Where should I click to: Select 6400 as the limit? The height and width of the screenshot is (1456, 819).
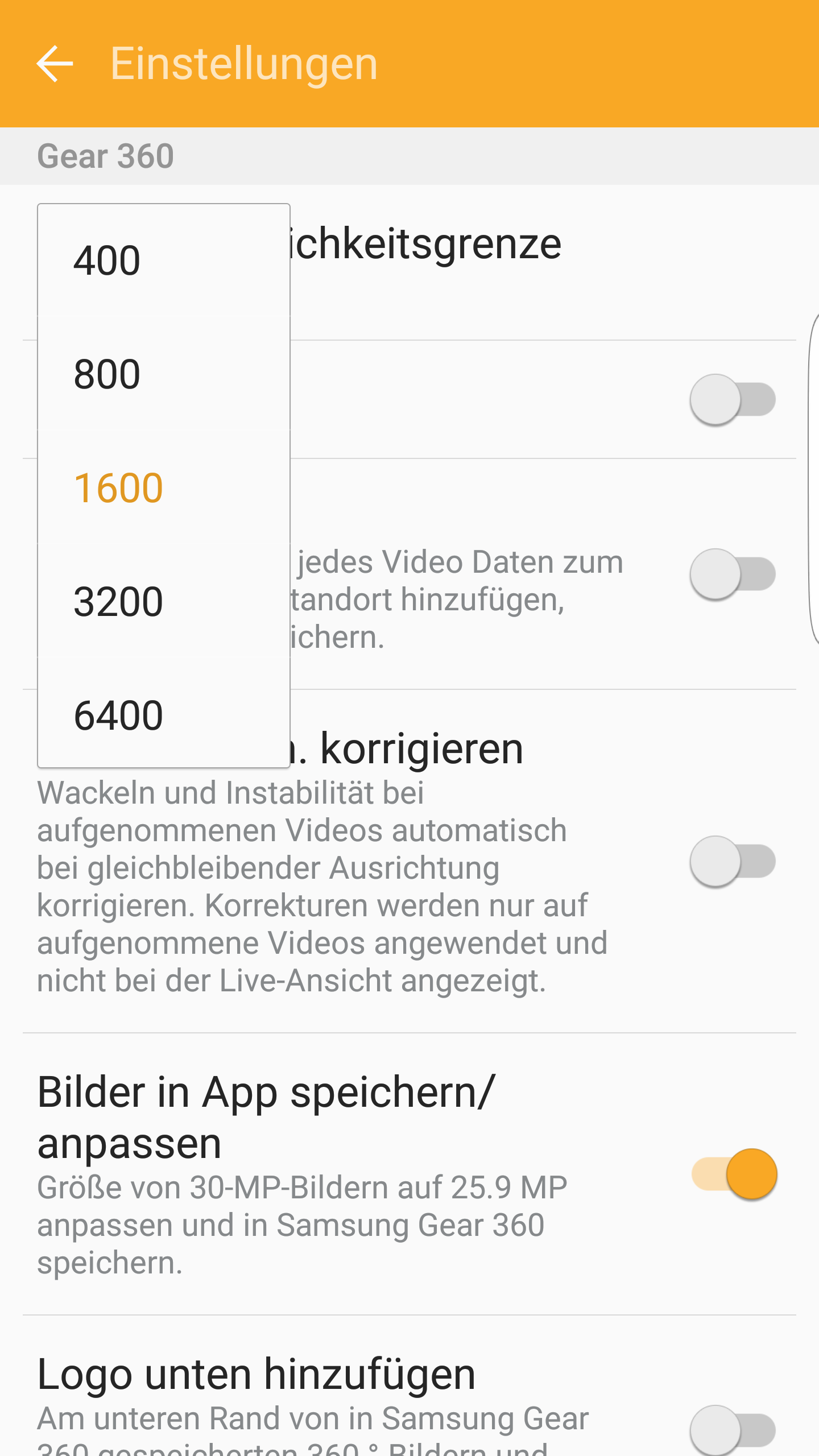point(164,714)
